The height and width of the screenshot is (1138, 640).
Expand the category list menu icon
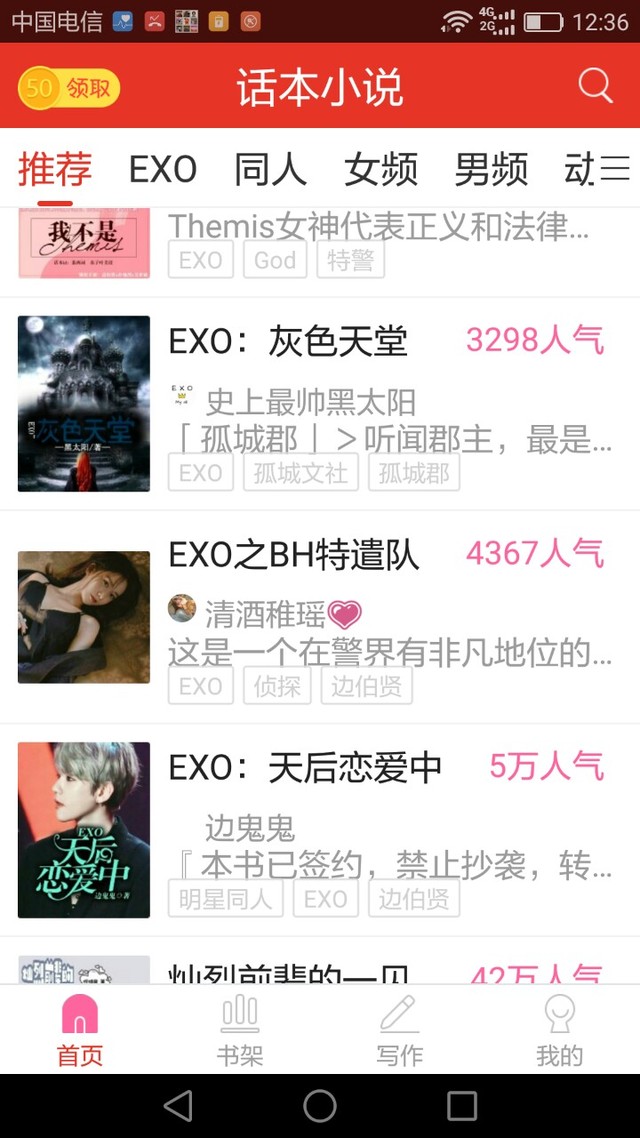(613, 169)
